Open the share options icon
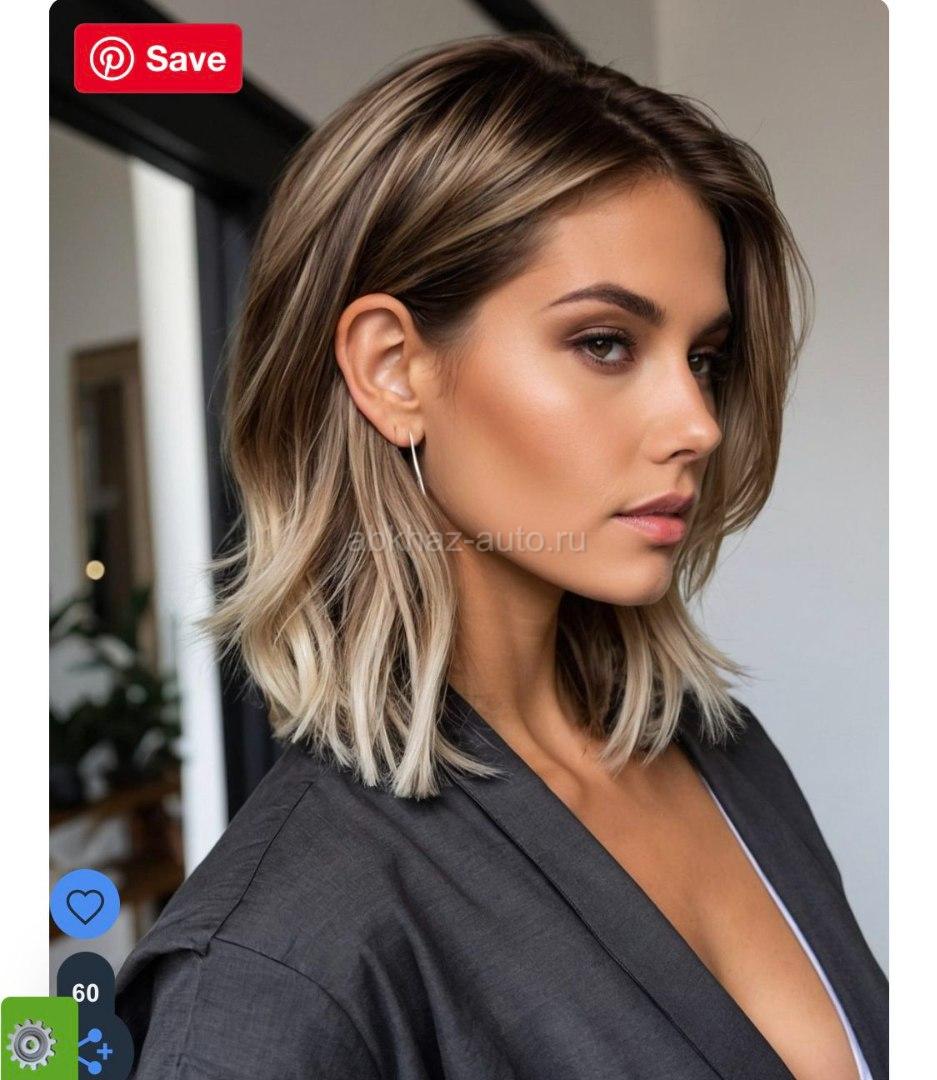The width and height of the screenshot is (937, 1080). (x=98, y=1051)
